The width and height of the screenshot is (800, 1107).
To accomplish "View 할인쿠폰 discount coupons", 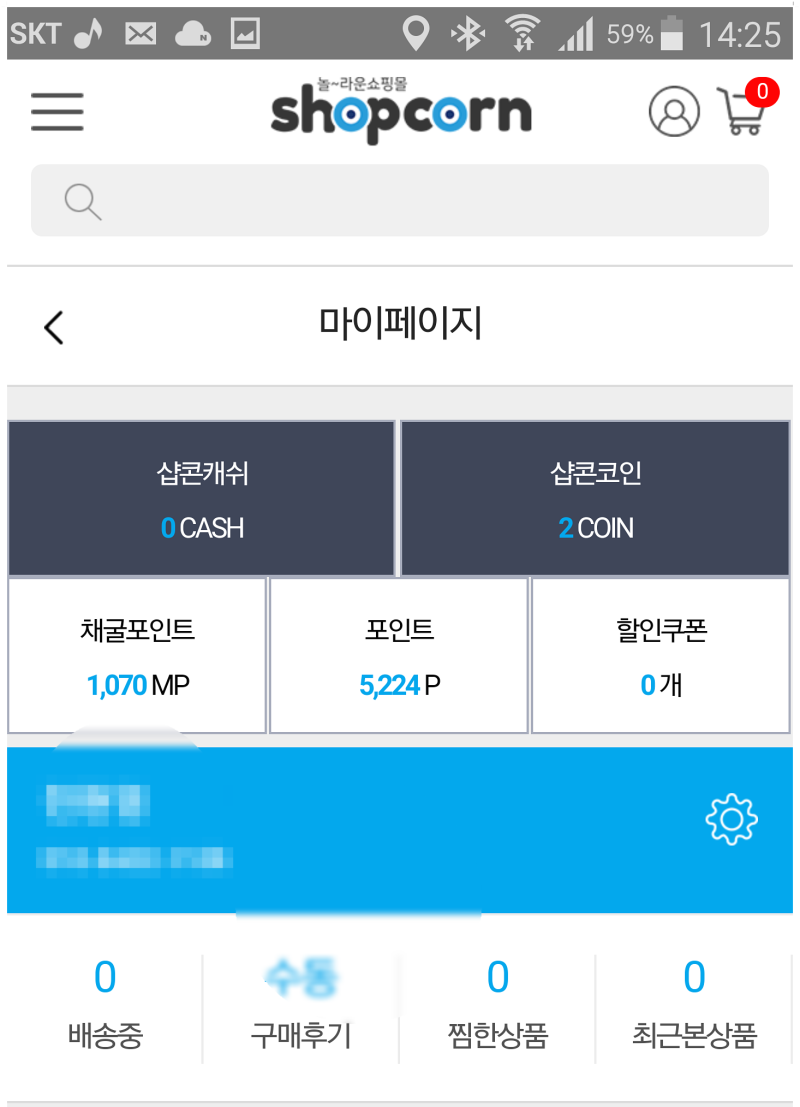I will tap(660, 655).
